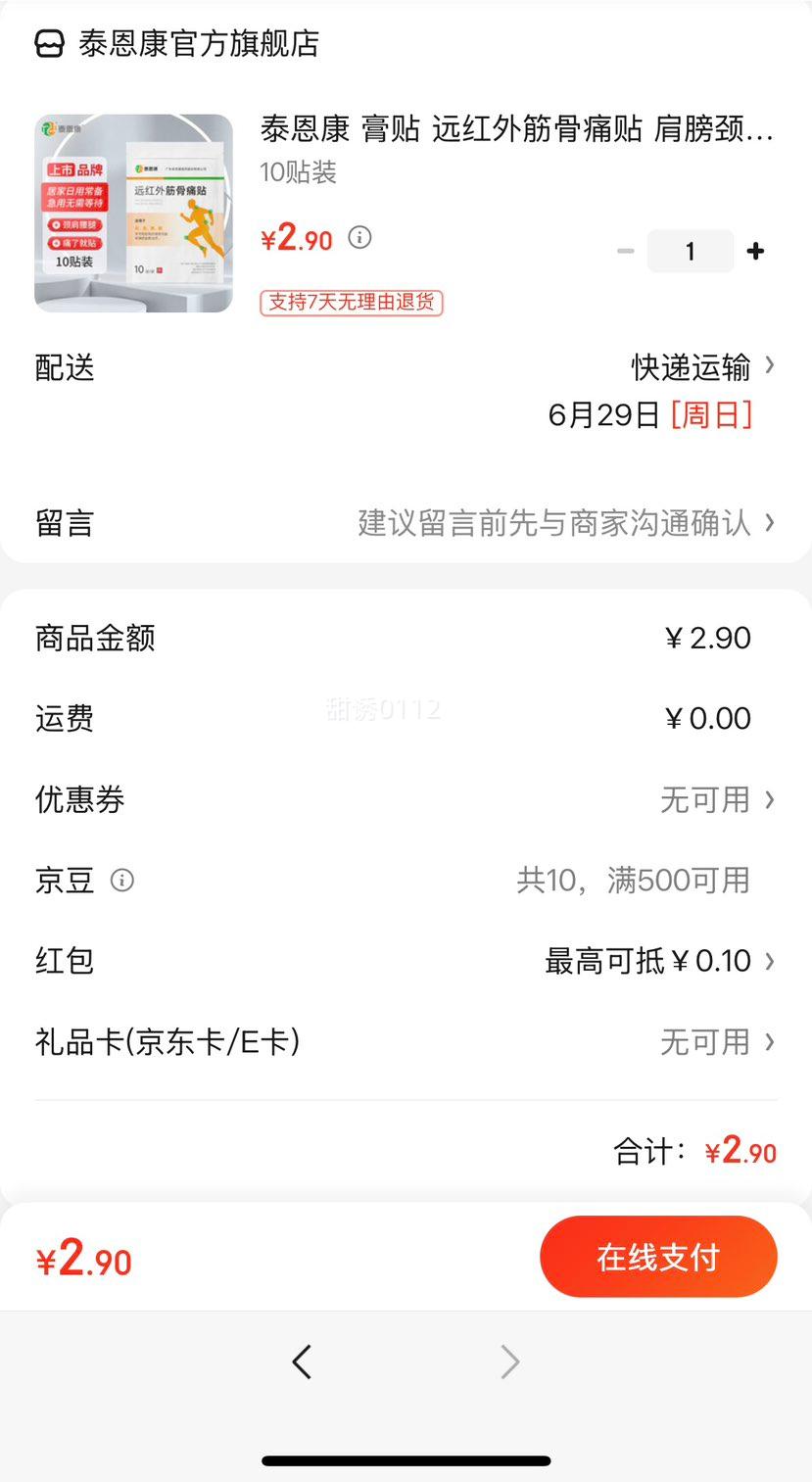This screenshot has height=1482, width=812.
Task: Open 配送 快递运输 delivery options
Action: coord(701,367)
